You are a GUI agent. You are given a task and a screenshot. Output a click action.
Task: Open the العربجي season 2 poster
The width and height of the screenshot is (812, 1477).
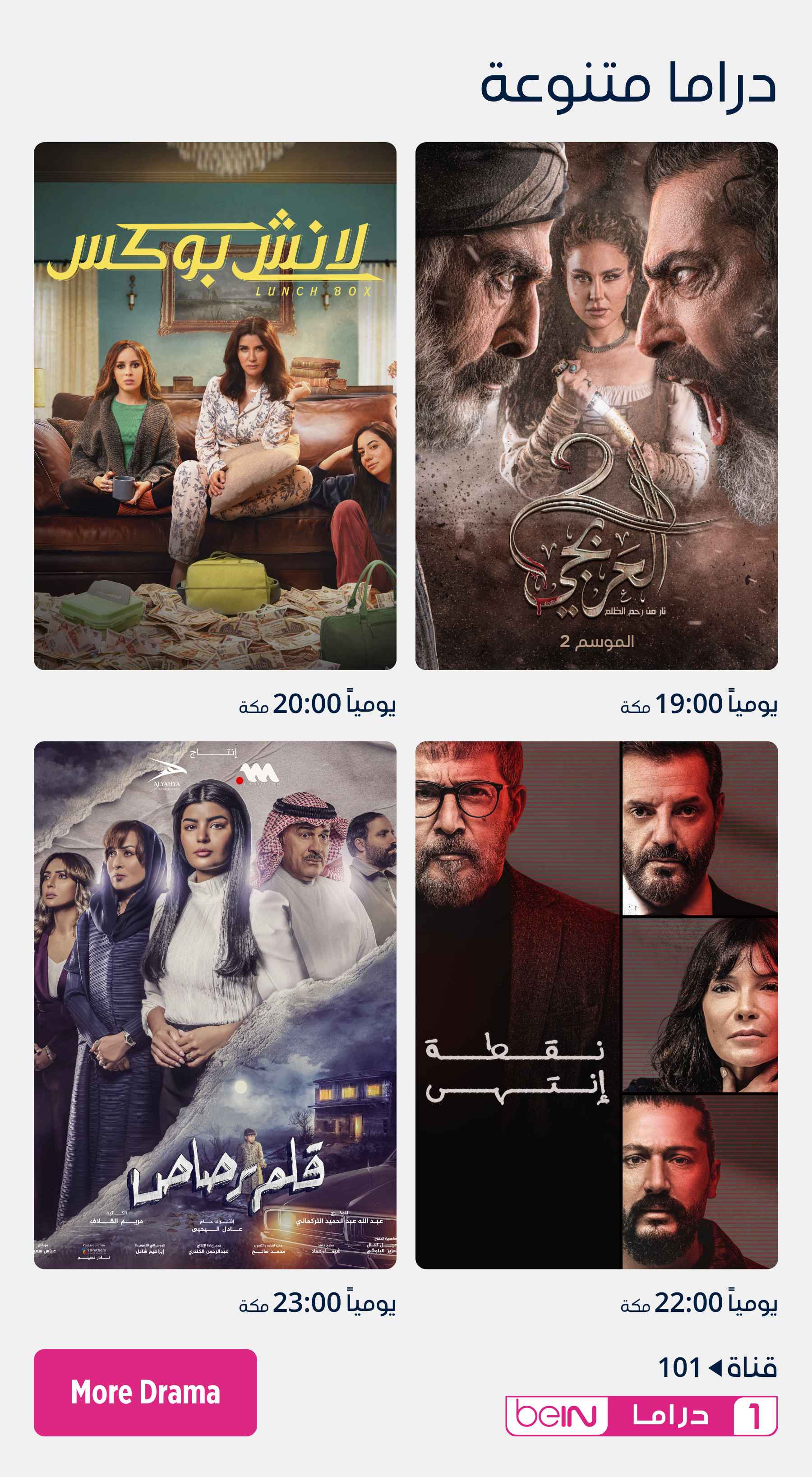(596, 406)
